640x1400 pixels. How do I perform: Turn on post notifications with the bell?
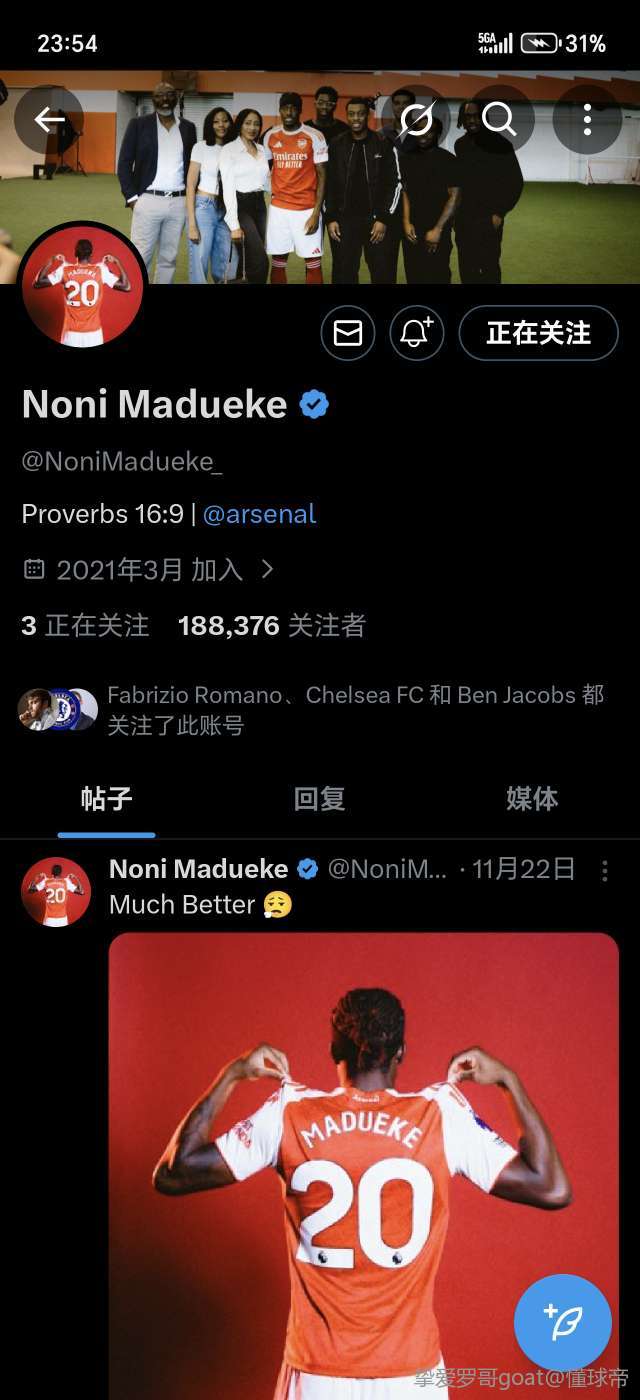coord(416,333)
